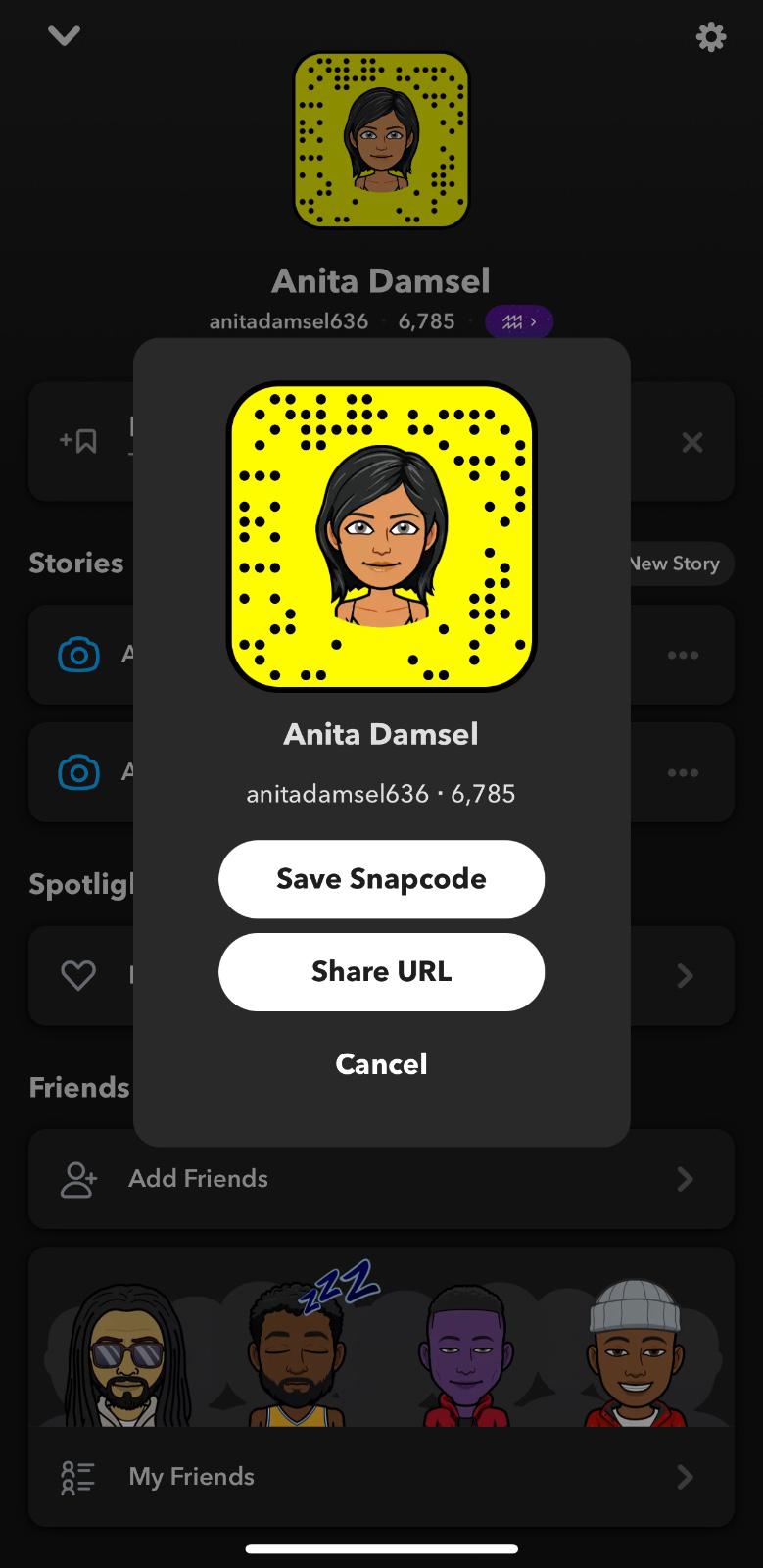Screen dimensions: 763x1568
Task: Open the zodiac sign badge
Action: tap(519, 321)
